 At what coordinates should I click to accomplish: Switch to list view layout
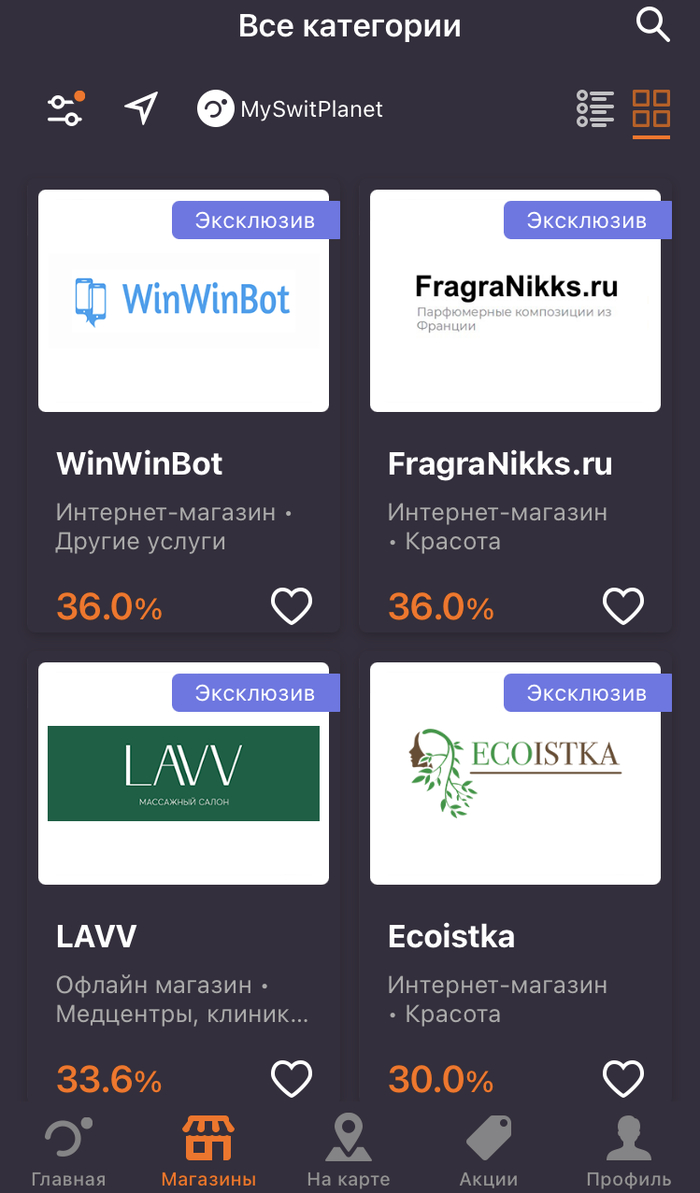click(595, 109)
